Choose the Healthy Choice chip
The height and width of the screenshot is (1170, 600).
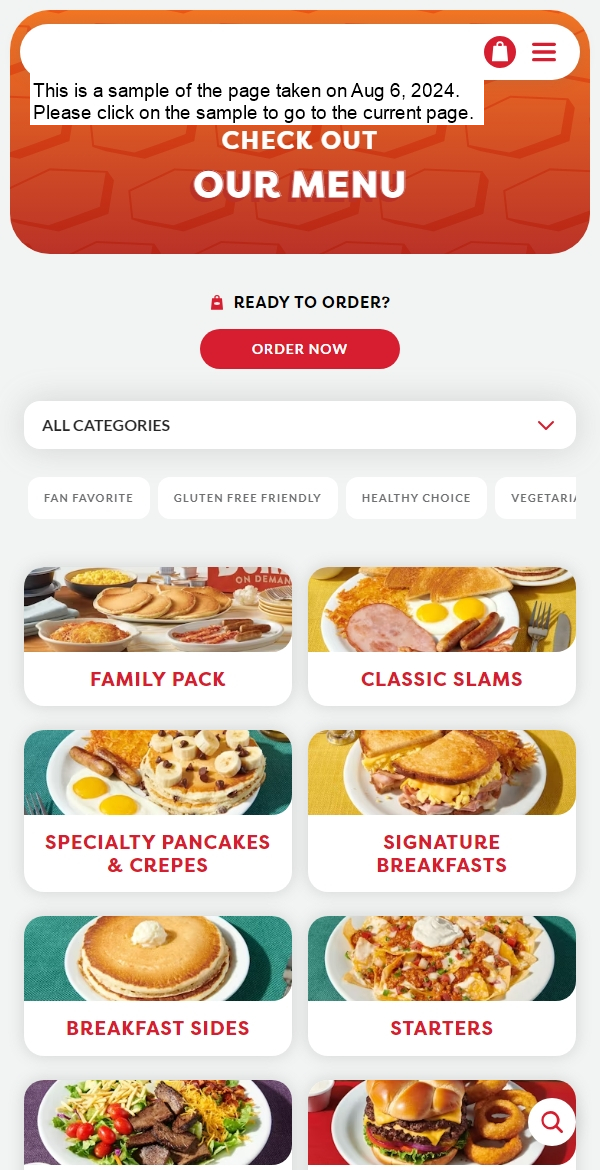(416, 498)
